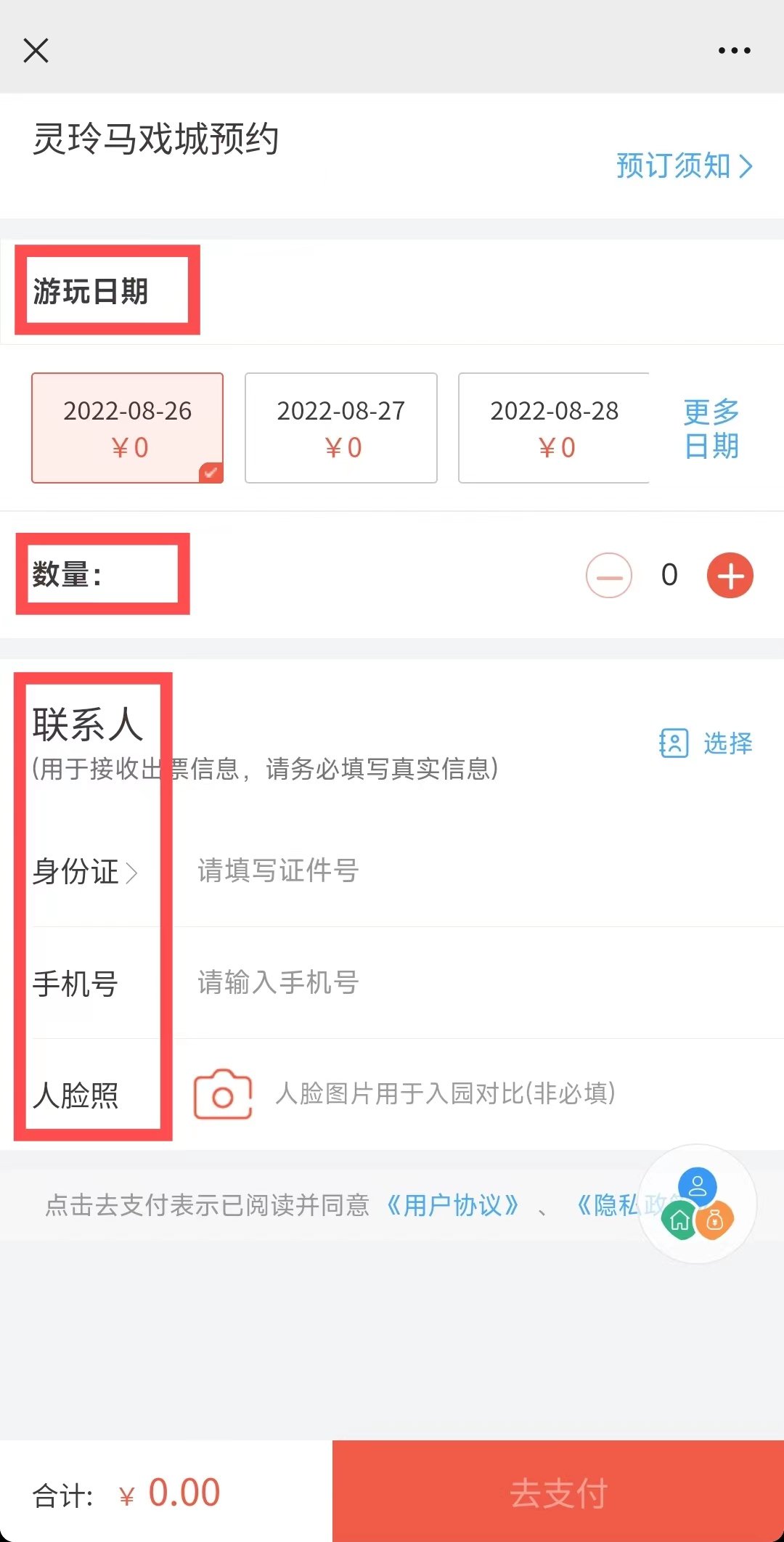The height and width of the screenshot is (1542, 784).
Task: Open 预订须知 booking notice
Action: click(683, 166)
